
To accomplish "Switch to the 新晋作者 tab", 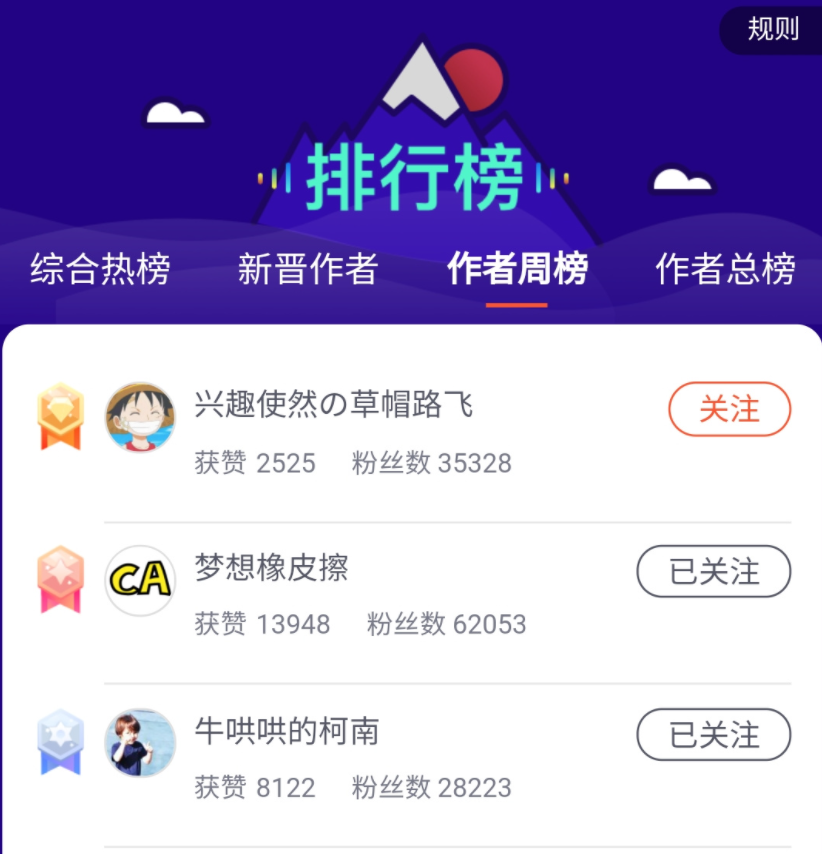I will pyautogui.click(x=308, y=269).
